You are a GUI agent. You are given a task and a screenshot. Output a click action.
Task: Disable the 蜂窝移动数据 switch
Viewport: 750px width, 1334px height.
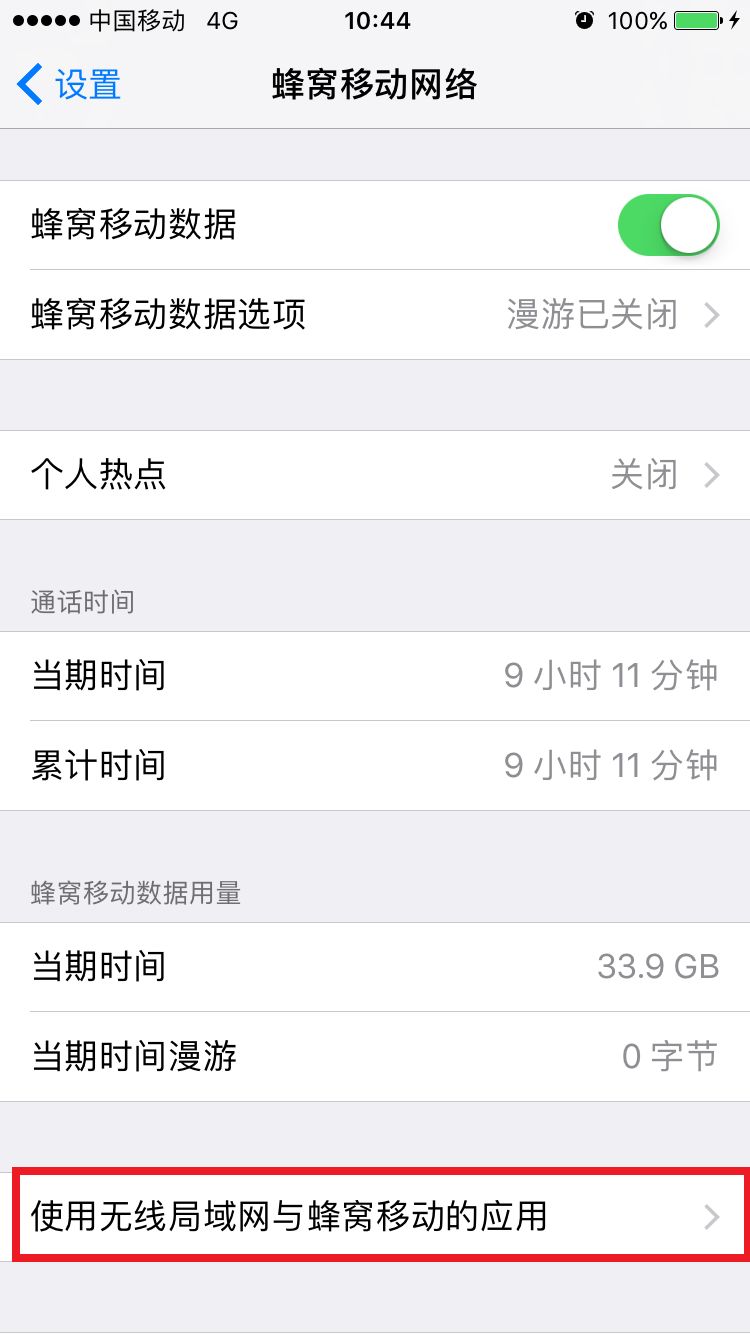coord(668,225)
